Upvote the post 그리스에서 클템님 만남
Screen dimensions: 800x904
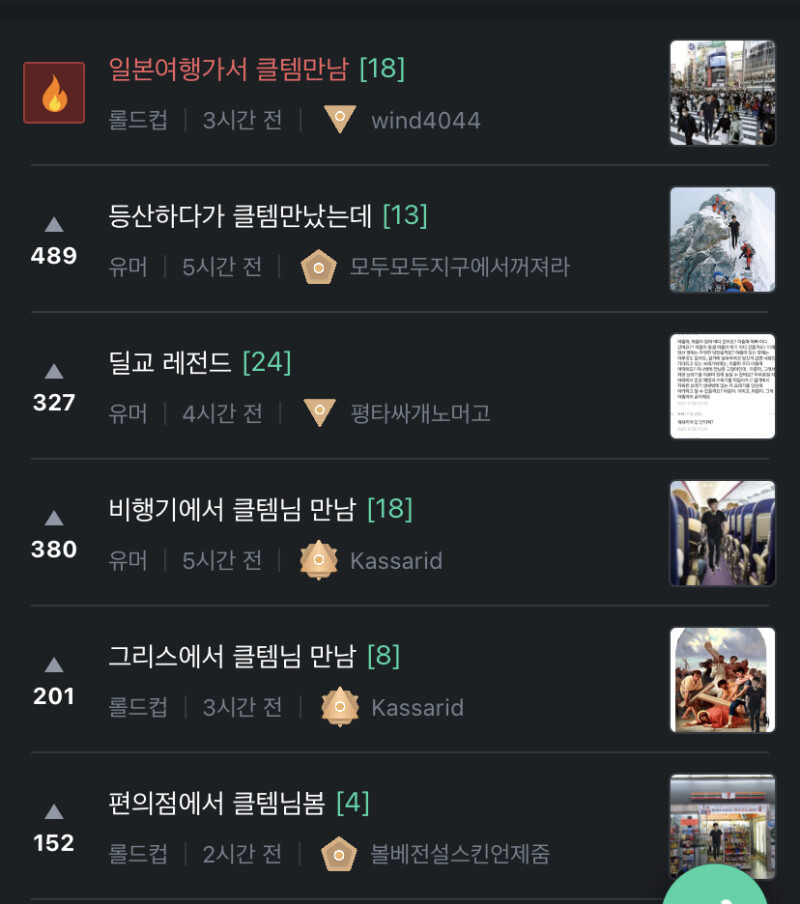click(54, 666)
